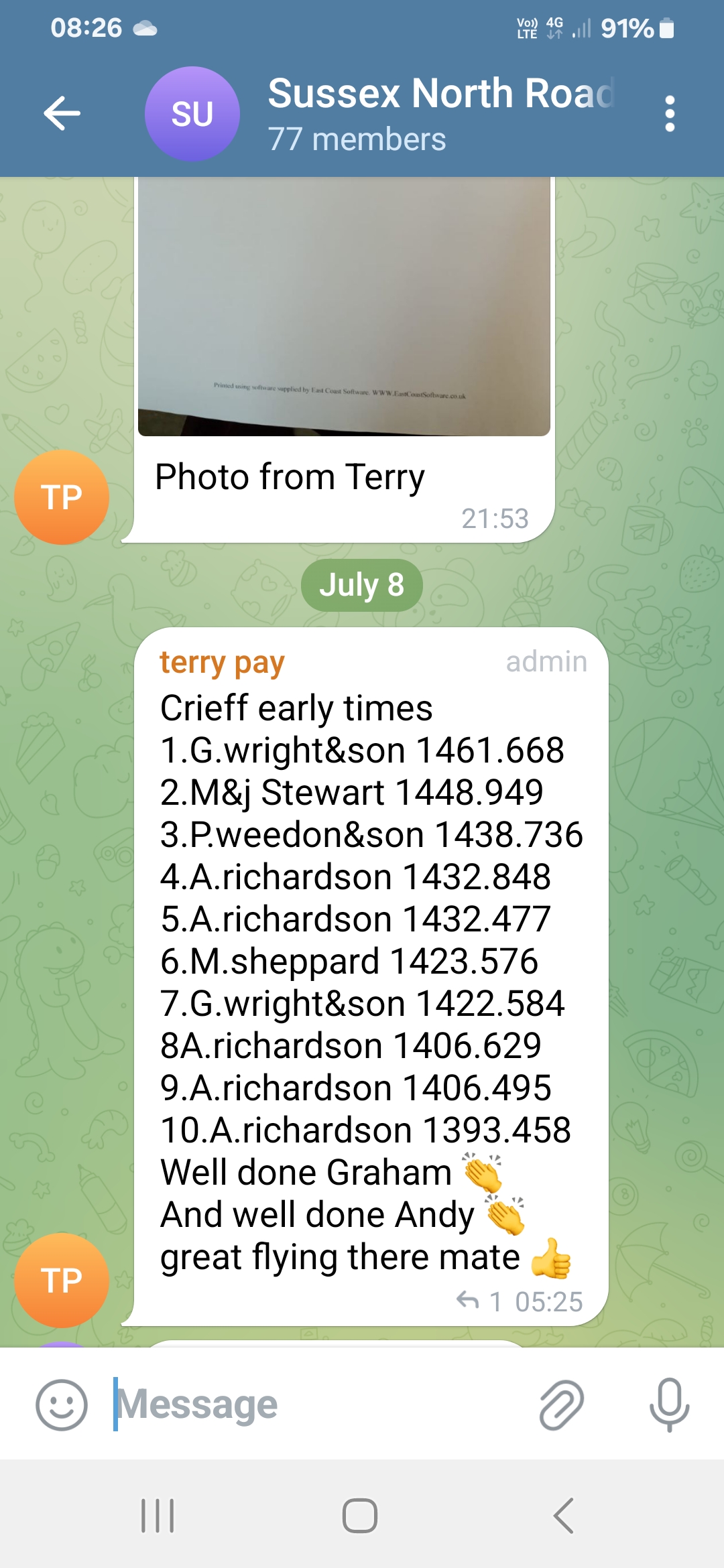The image size is (724, 1568).
Task: Record a voice message
Action: pos(669,1404)
